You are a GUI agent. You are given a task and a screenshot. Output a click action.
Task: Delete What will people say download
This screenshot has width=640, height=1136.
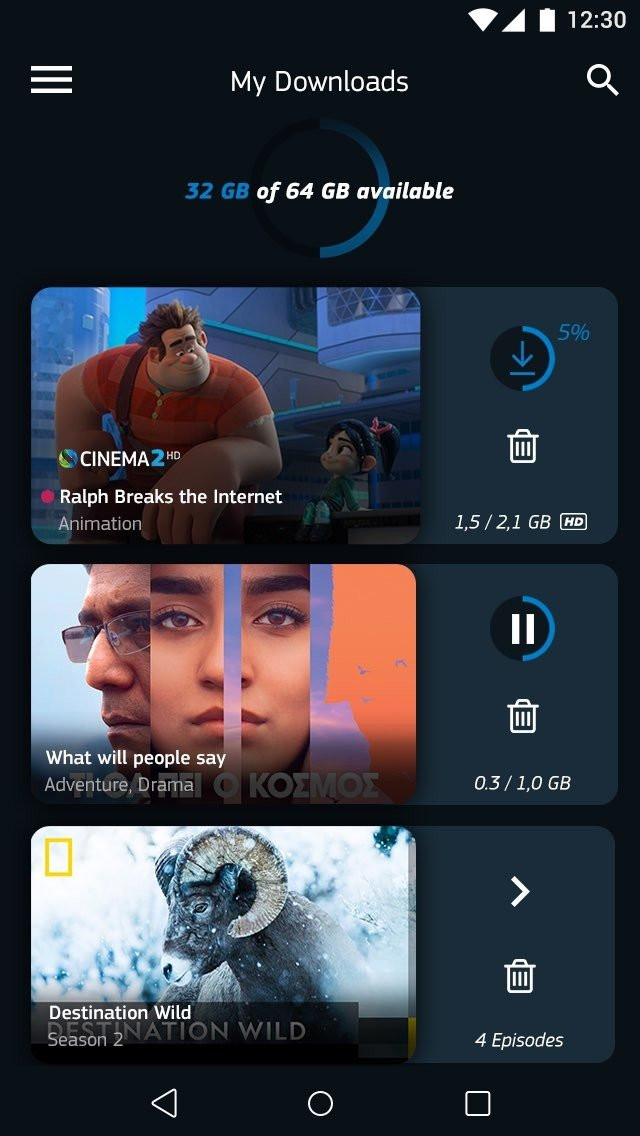coord(522,716)
